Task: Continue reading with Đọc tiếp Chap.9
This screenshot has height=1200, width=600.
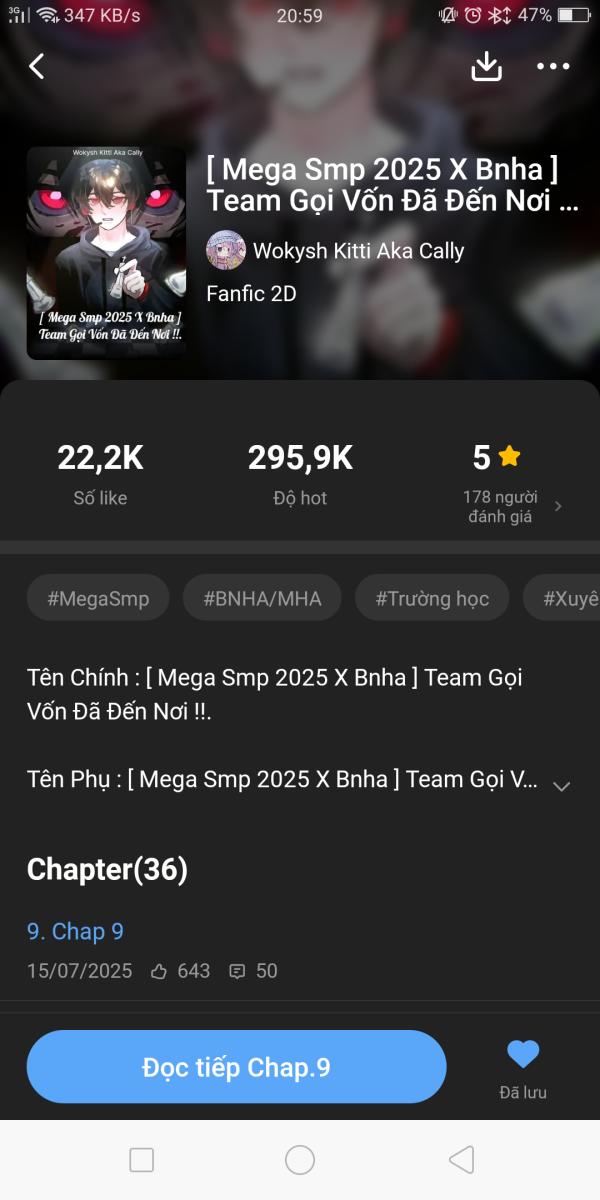Action: tap(236, 1067)
